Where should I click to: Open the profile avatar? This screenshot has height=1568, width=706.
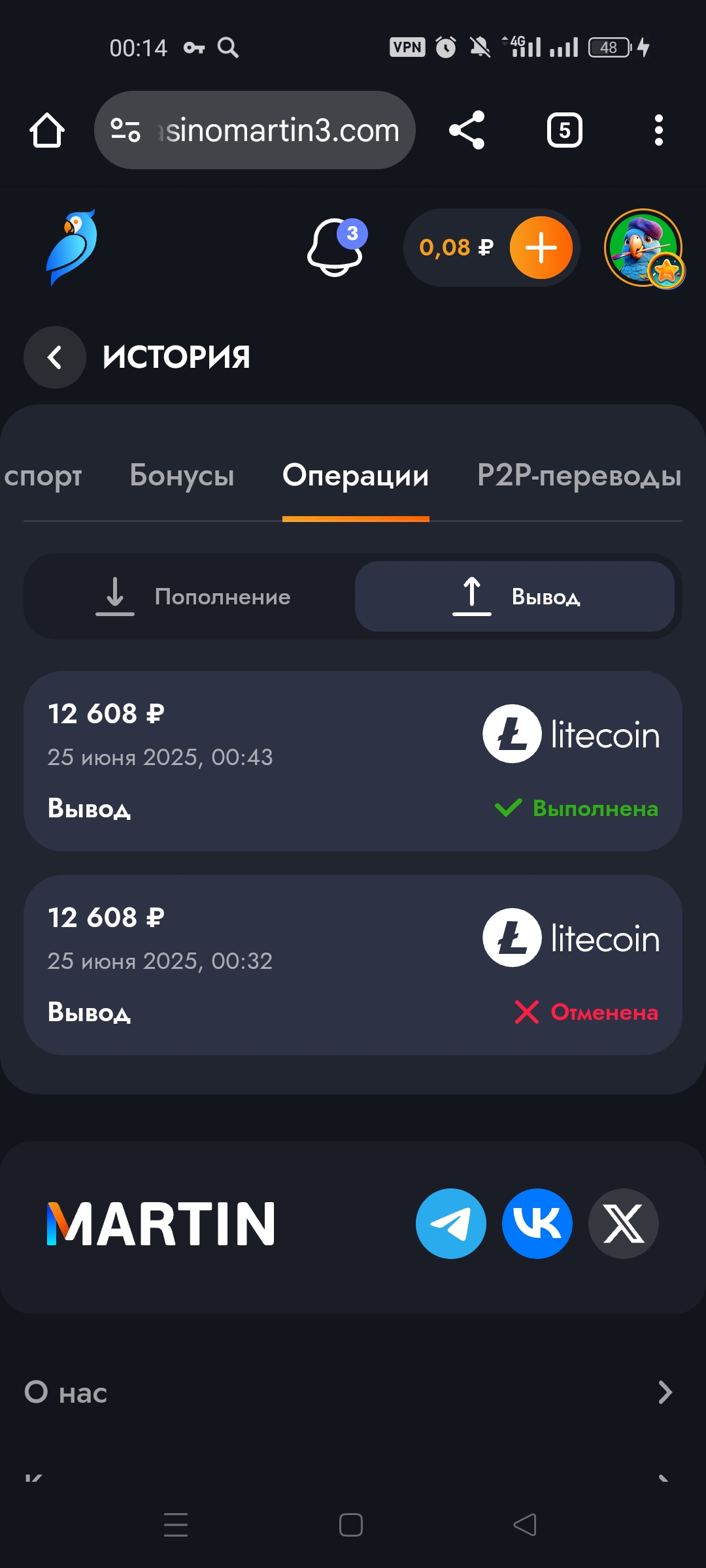coord(644,248)
